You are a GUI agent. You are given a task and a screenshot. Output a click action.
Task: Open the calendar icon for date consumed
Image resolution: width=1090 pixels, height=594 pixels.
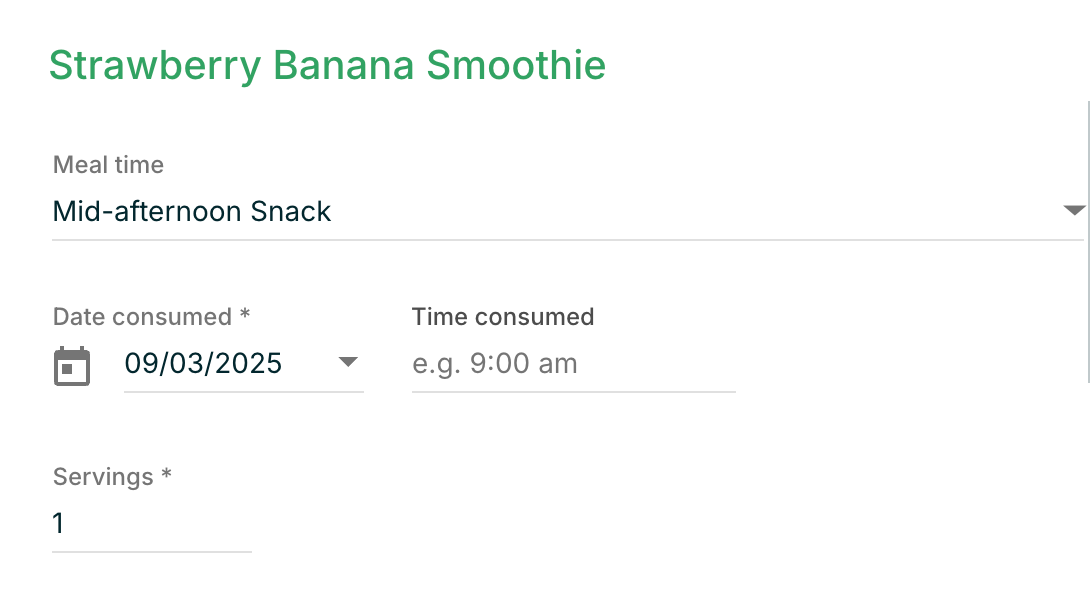tap(72, 366)
